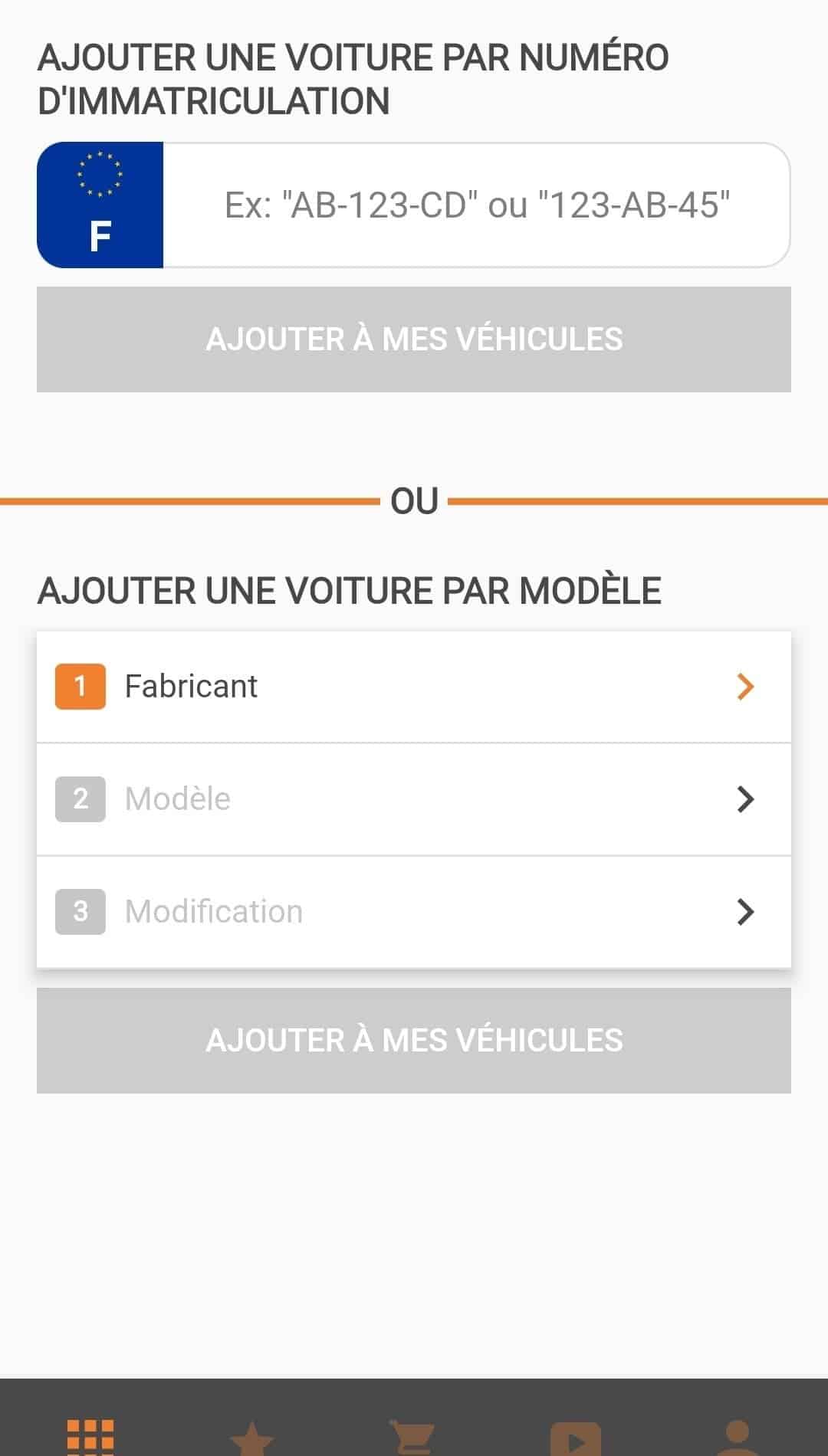Choose the Fabricant option
This screenshot has width=828, height=1456.
point(414,687)
